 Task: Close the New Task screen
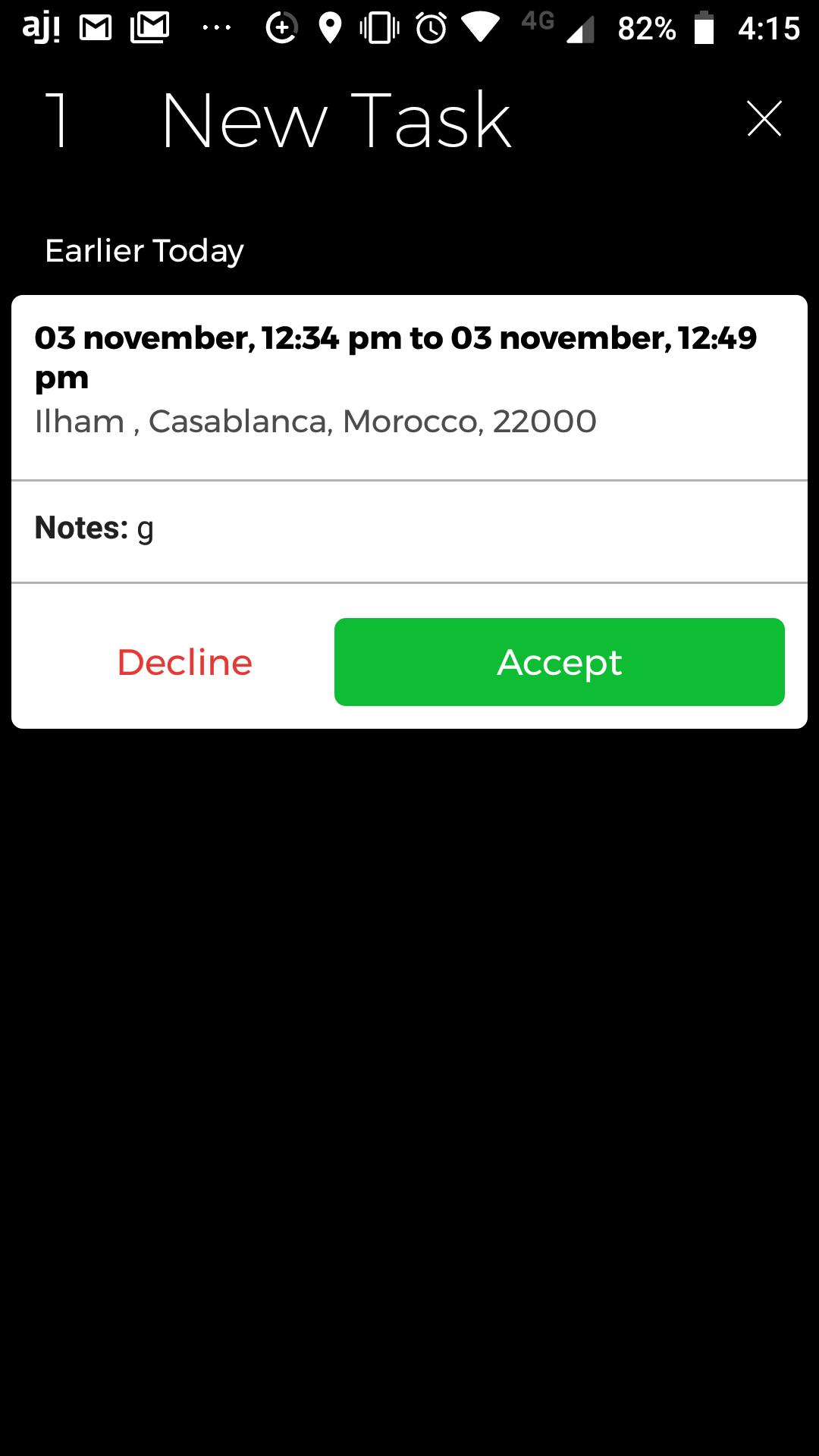[x=764, y=119]
